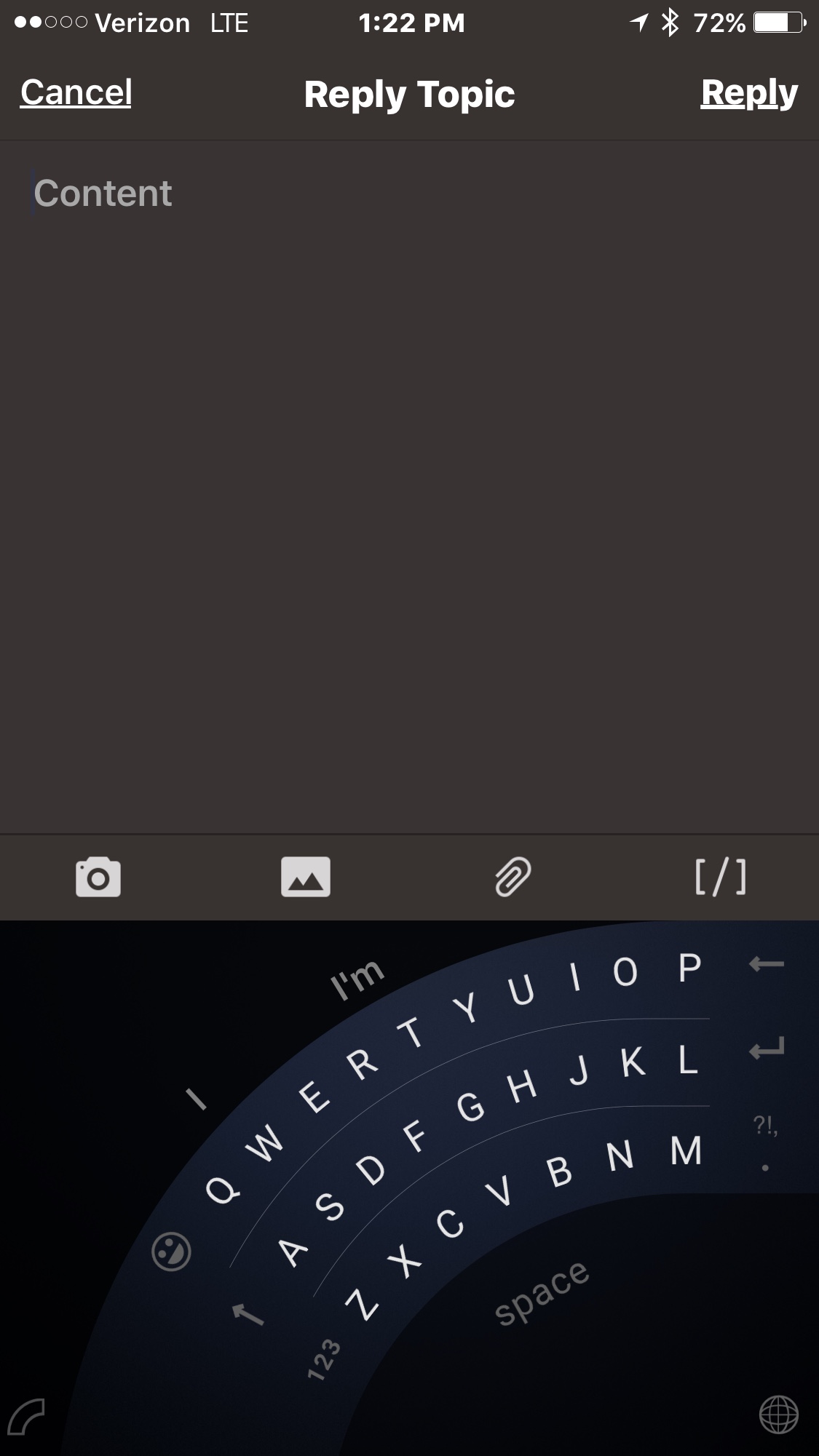This screenshot has height=1456, width=819.
Task: Switch the keyboard to the 123 number layout
Action: (323, 1358)
